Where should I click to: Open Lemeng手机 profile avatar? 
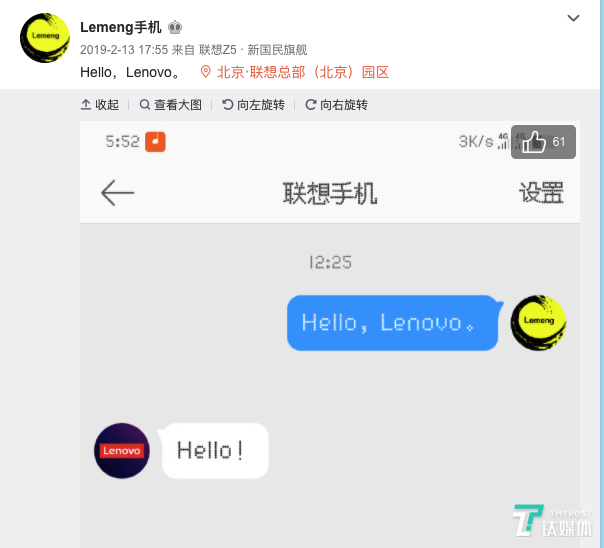click(45, 38)
